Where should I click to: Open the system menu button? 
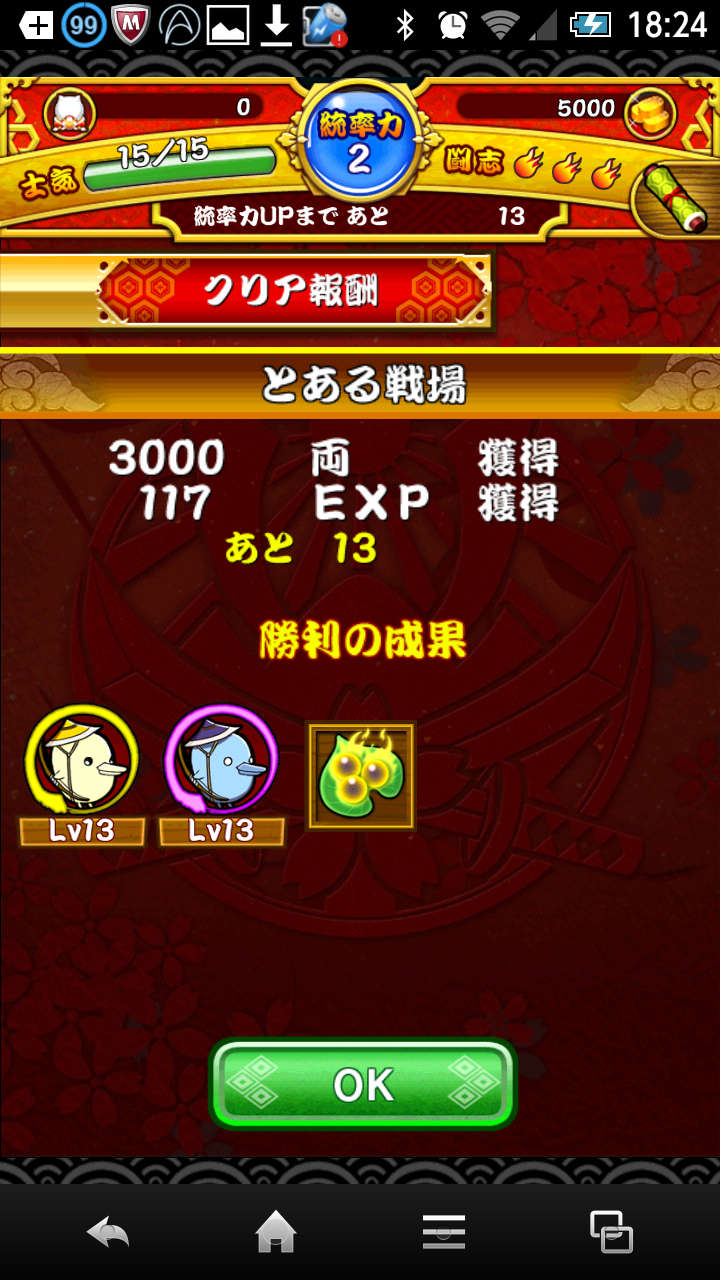[443, 1232]
